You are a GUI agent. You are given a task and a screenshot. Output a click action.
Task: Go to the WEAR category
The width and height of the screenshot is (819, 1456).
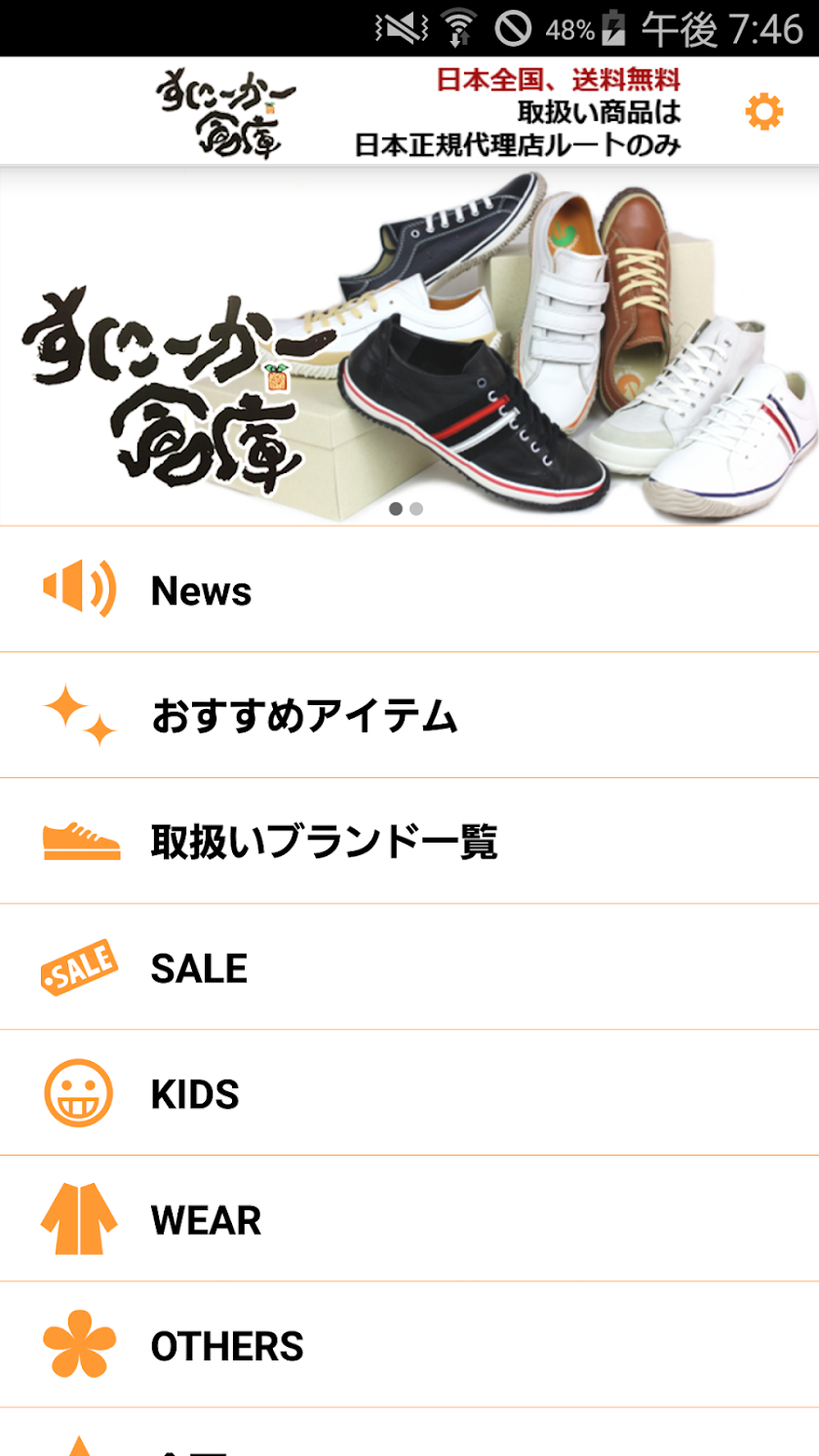pos(409,1219)
